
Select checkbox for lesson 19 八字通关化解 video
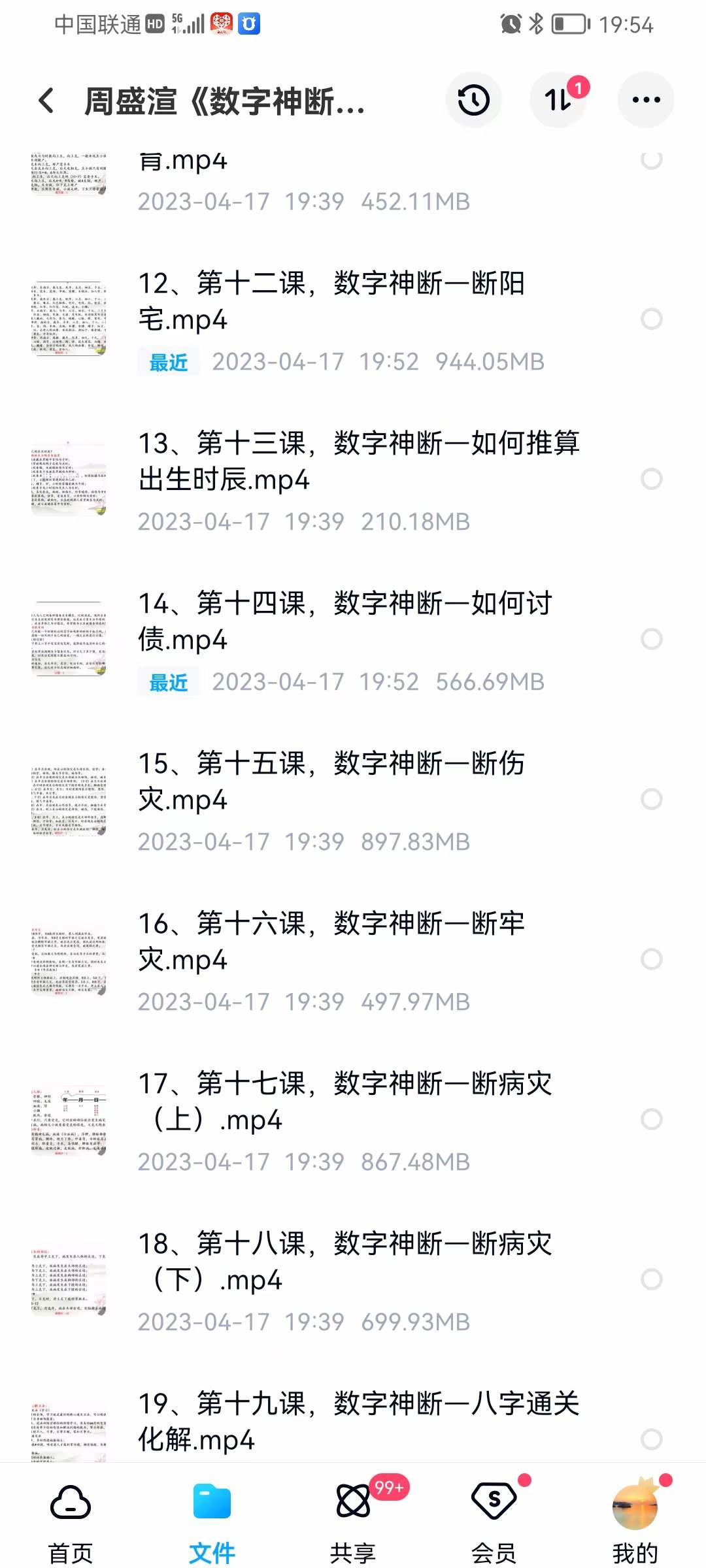coord(652,1437)
